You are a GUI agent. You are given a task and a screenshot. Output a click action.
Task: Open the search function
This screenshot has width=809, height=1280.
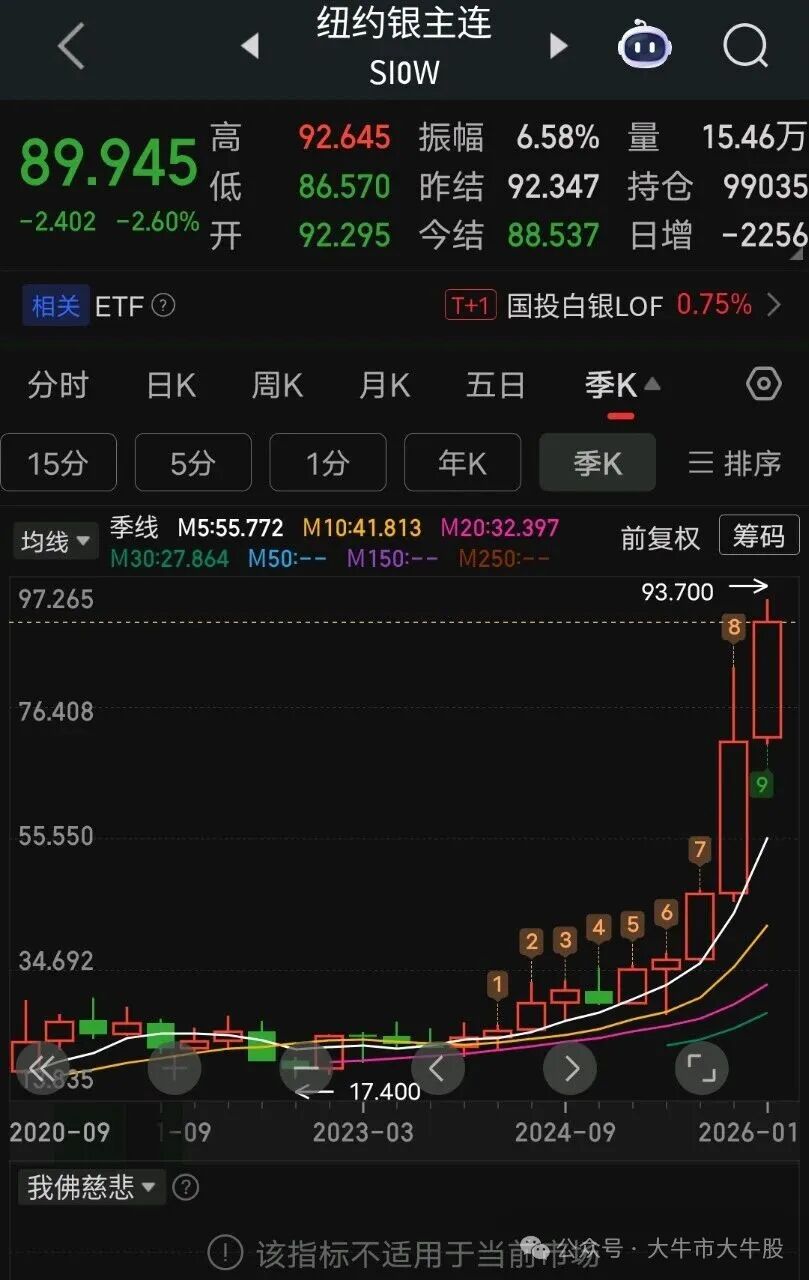(742, 47)
